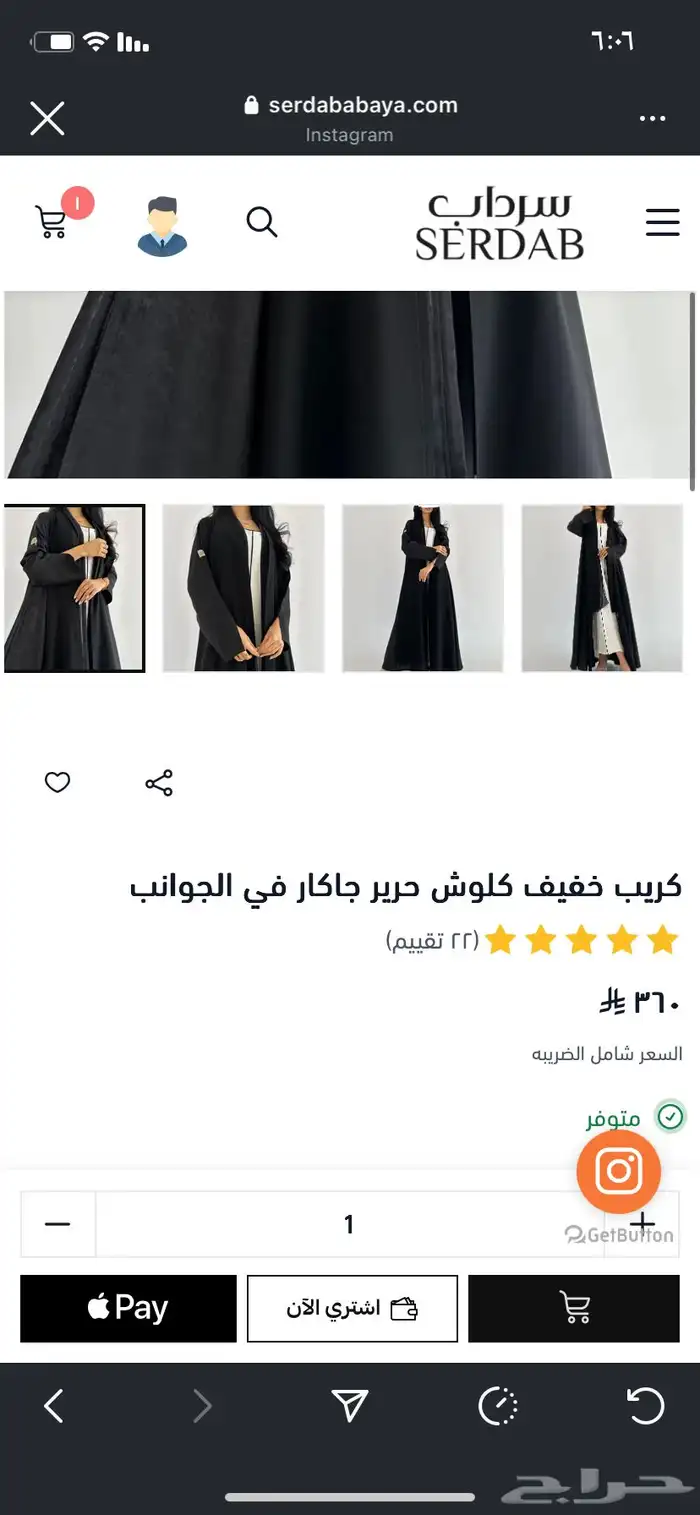700x1515 pixels.
Task: Go back to the previous page
Action: [x=54, y=1407]
